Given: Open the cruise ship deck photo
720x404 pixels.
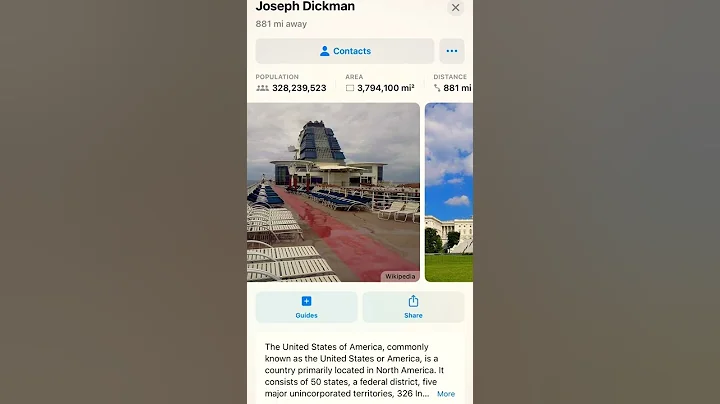Looking at the screenshot, I should (x=333, y=192).
